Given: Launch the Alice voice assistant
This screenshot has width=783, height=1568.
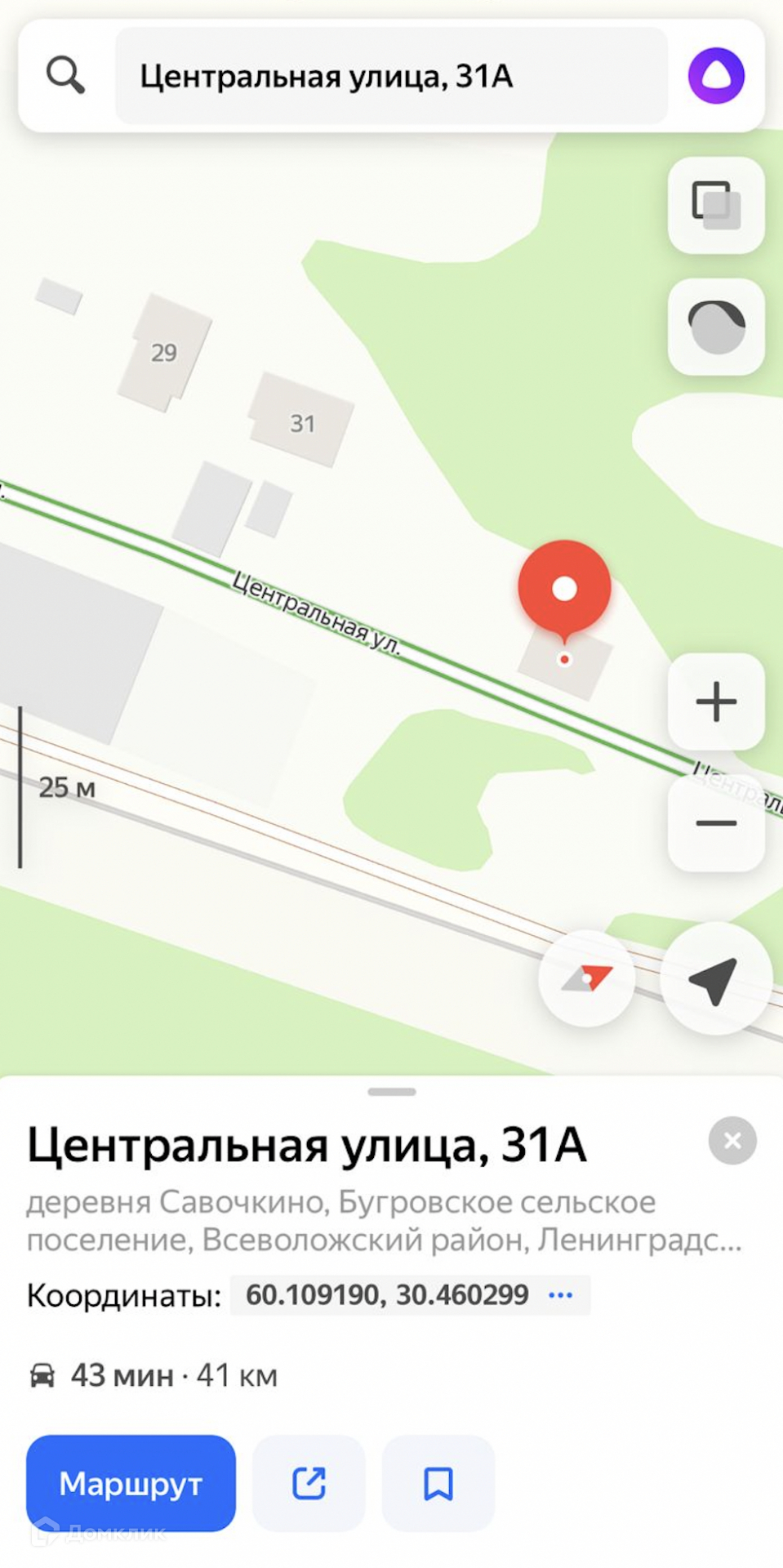Looking at the screenshot, I should click(x=715, y=76).
